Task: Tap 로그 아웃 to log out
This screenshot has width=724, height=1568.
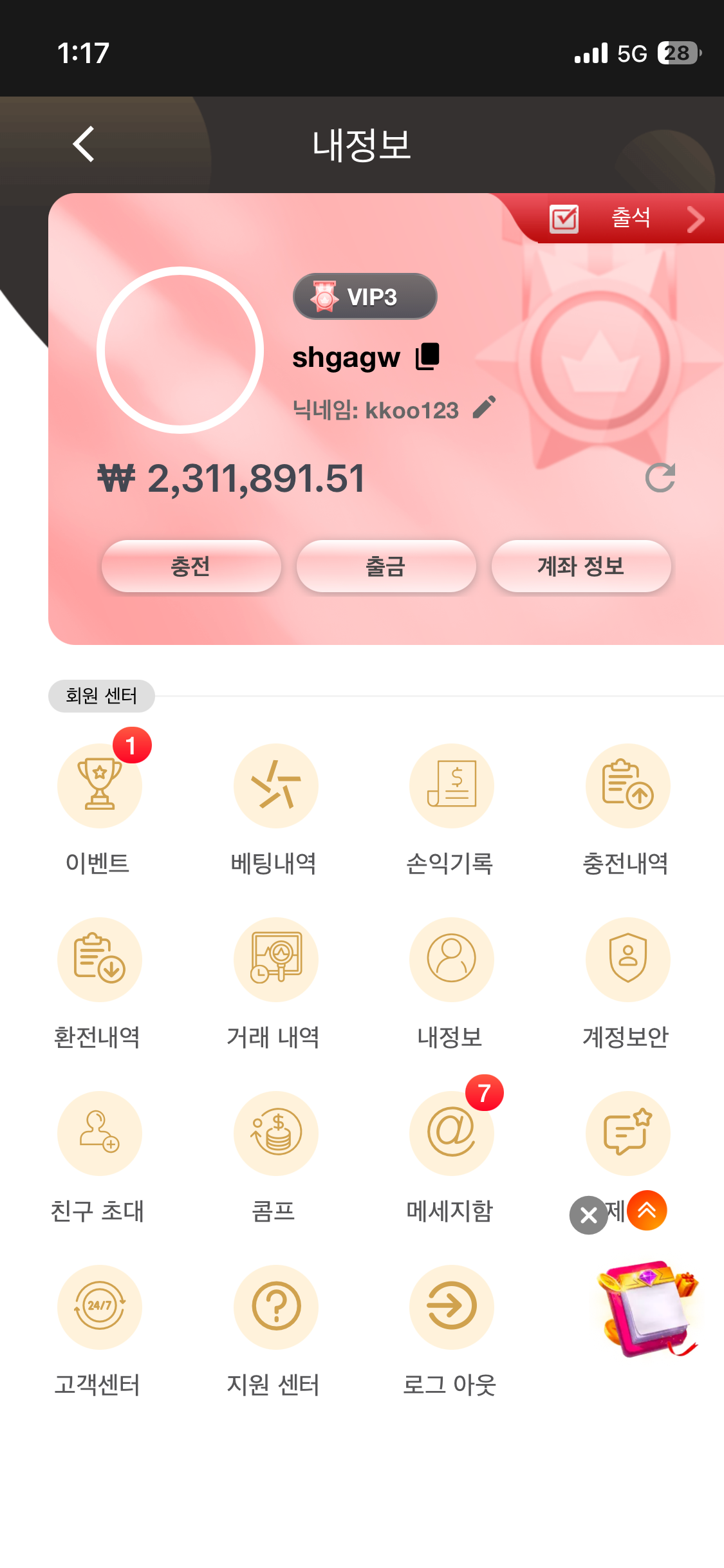Action: pyautogui.click(x=451, y=1307)
